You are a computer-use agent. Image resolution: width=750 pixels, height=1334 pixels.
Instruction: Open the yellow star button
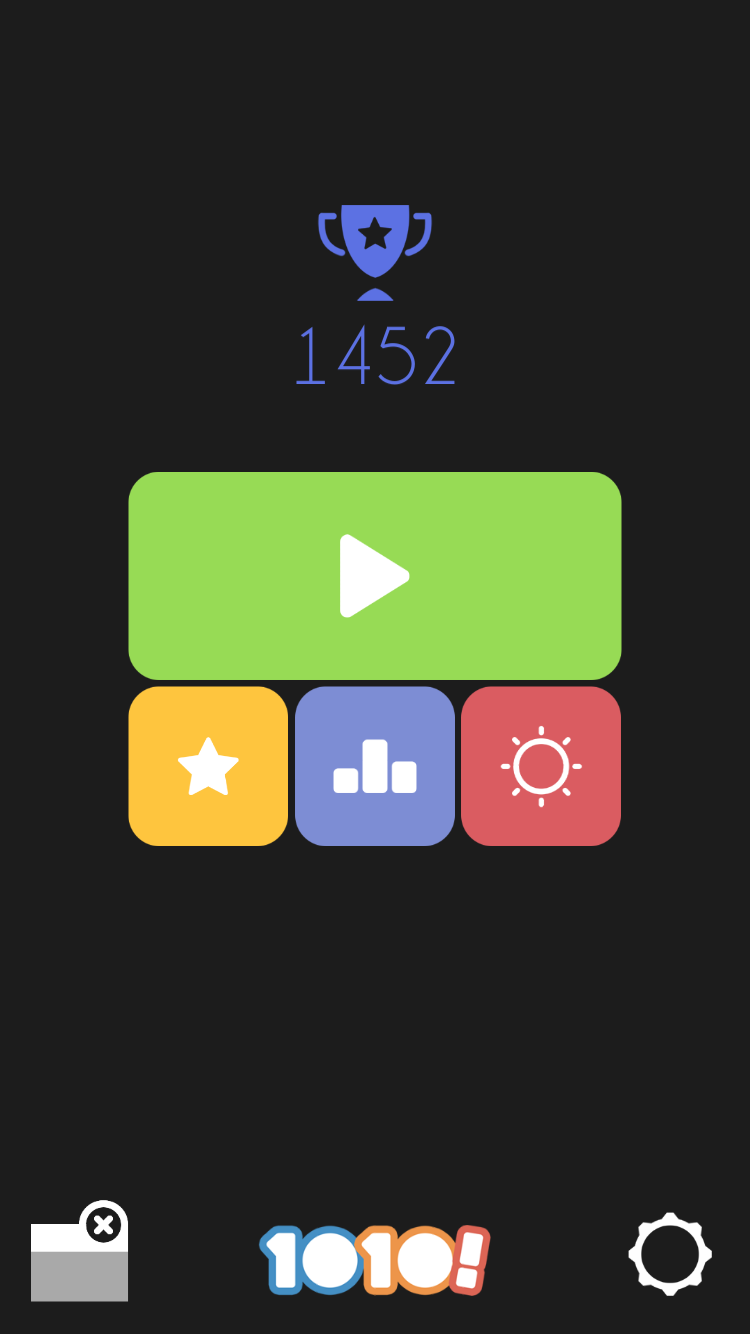coord(208,766)
